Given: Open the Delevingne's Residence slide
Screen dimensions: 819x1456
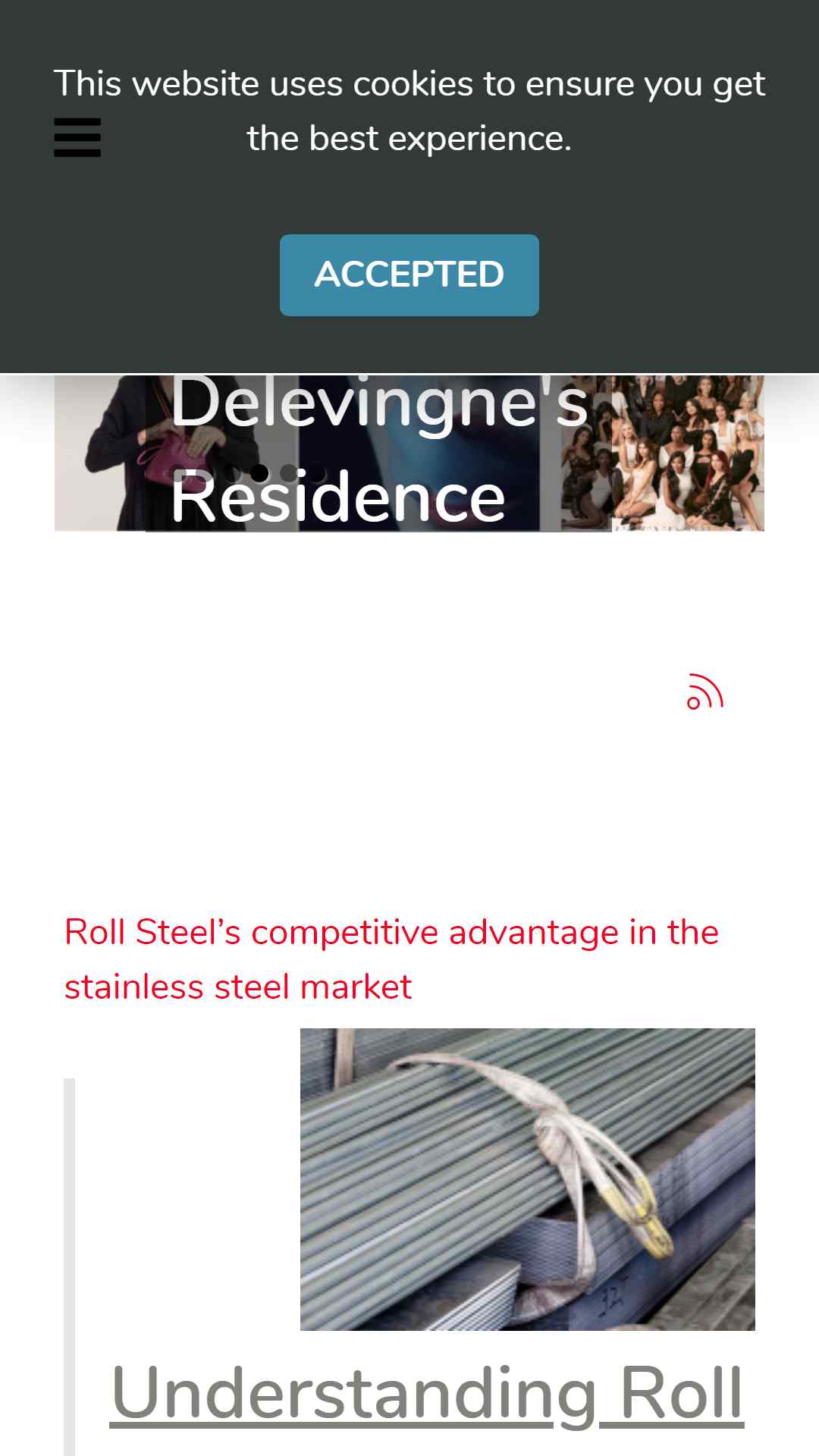Looking at the screenshot, I should pos(379,450).
